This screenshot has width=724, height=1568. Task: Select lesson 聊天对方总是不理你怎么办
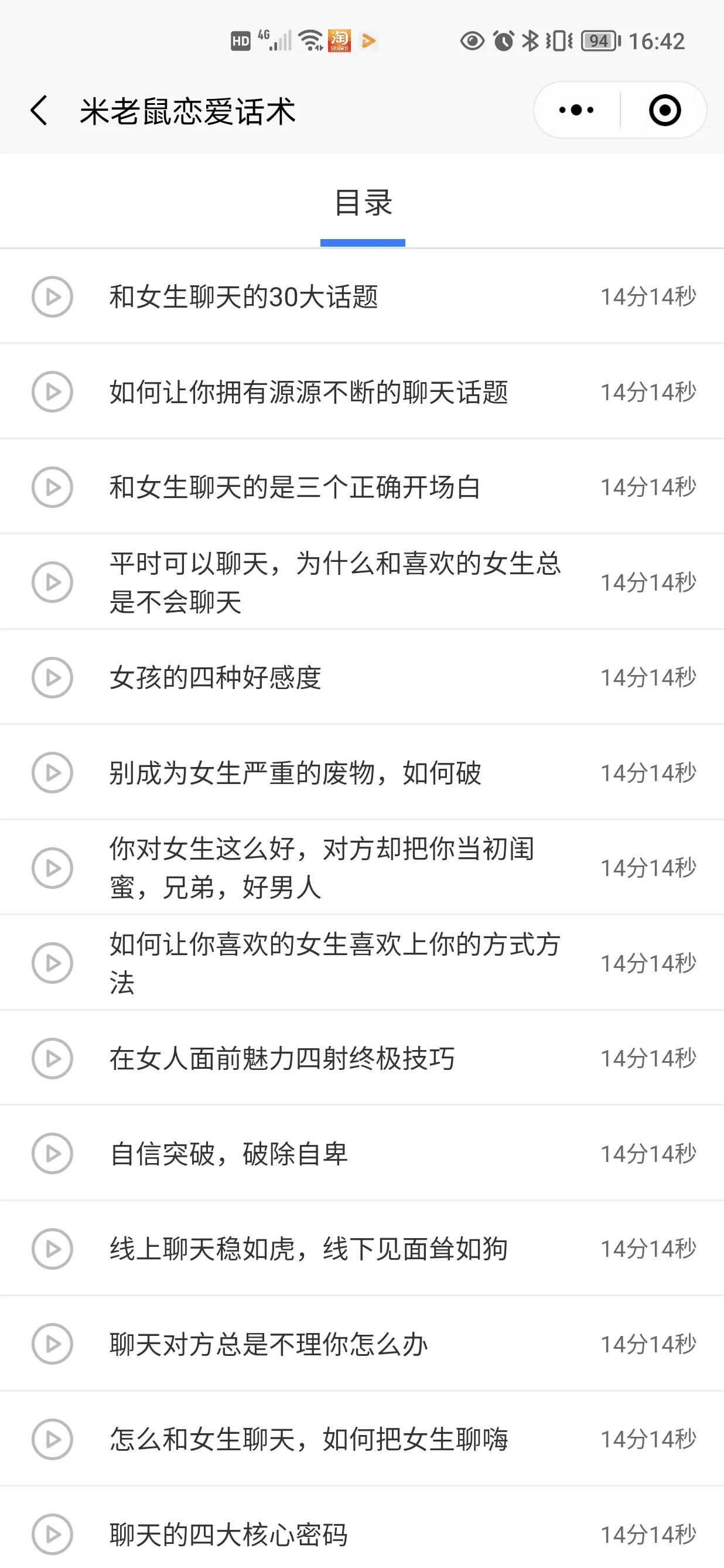362,1344
